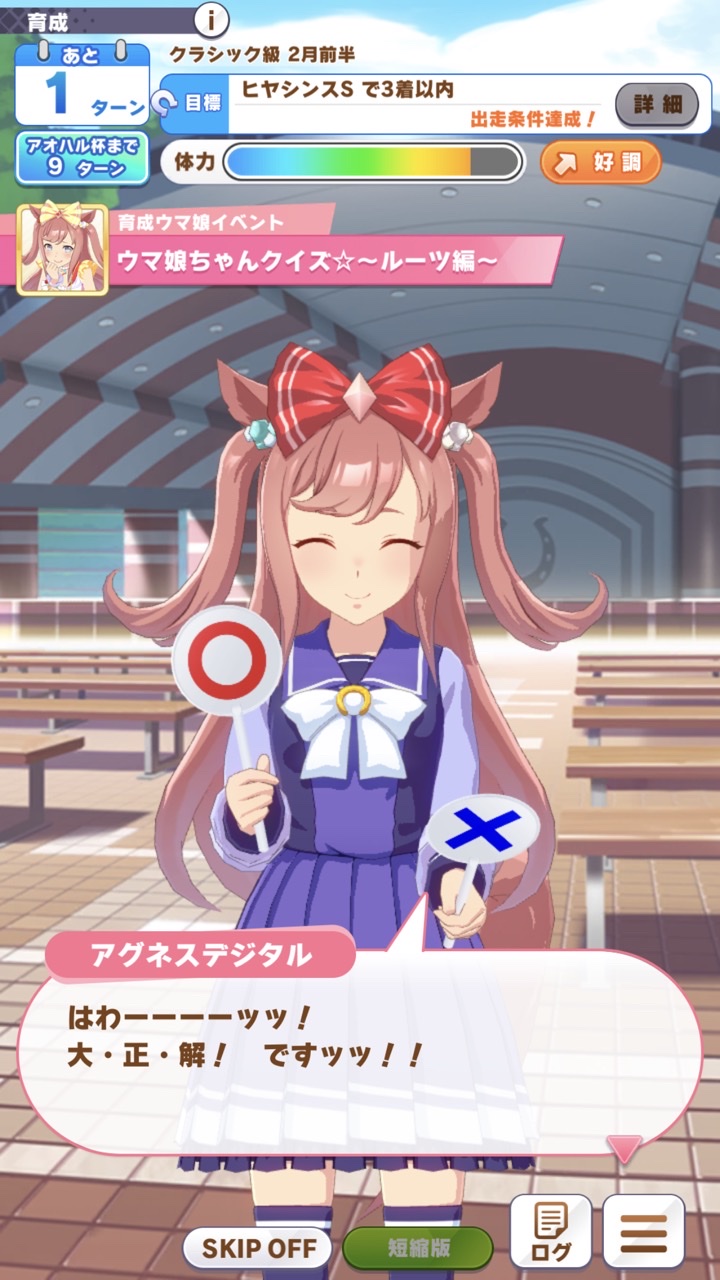Open the ログ conversation log

tap(551, 1231)
